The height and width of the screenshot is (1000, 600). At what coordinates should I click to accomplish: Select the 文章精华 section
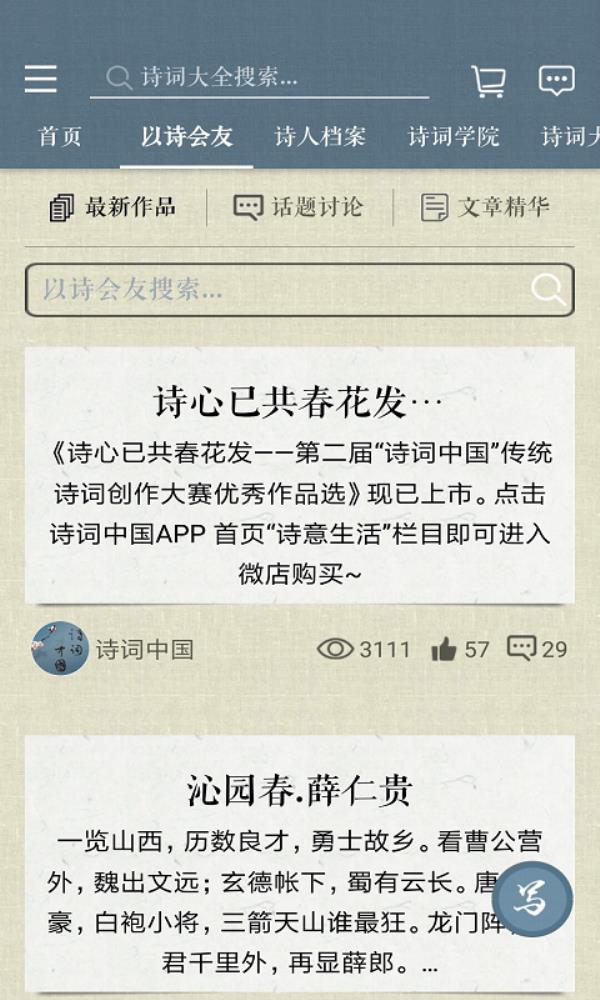485,207
